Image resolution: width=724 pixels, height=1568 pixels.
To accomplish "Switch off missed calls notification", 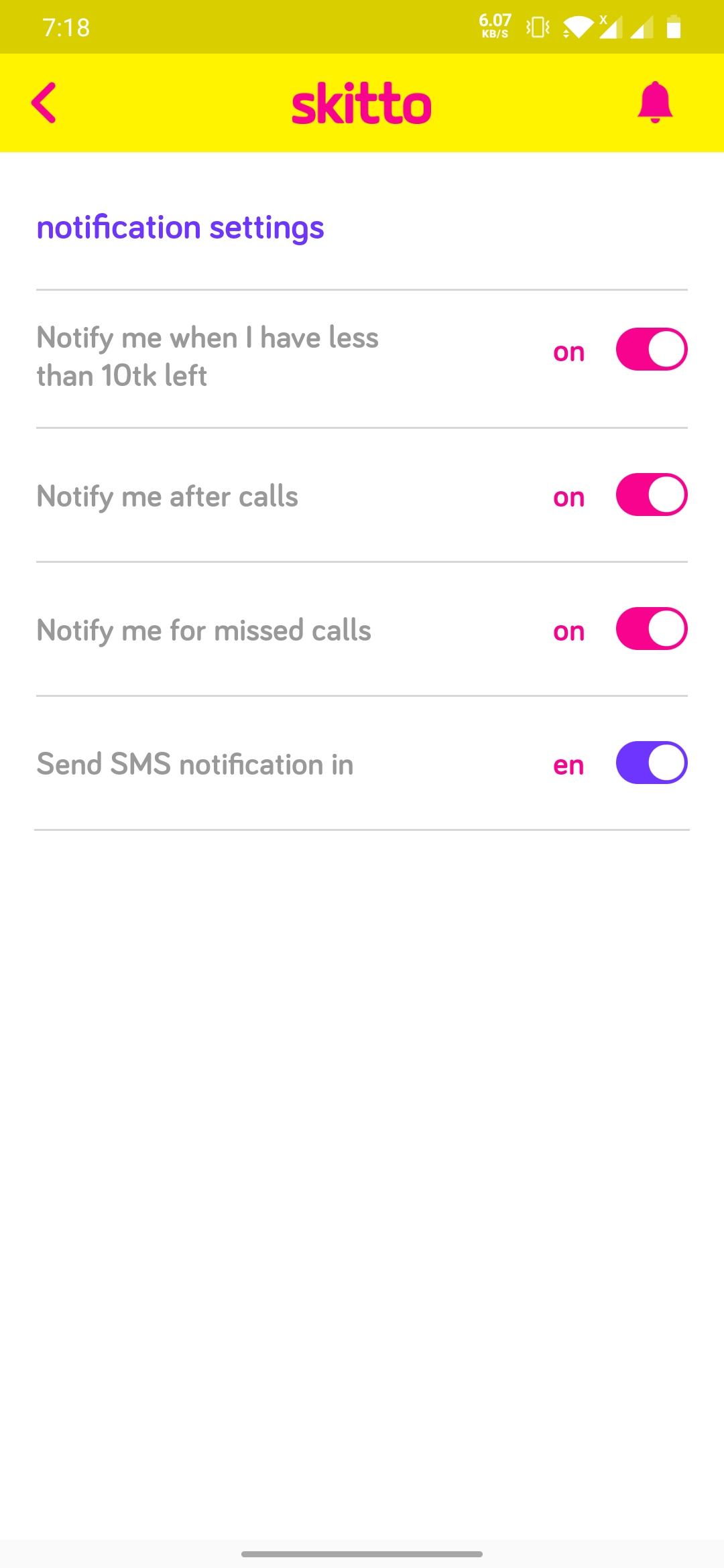I will pos(652,629).
